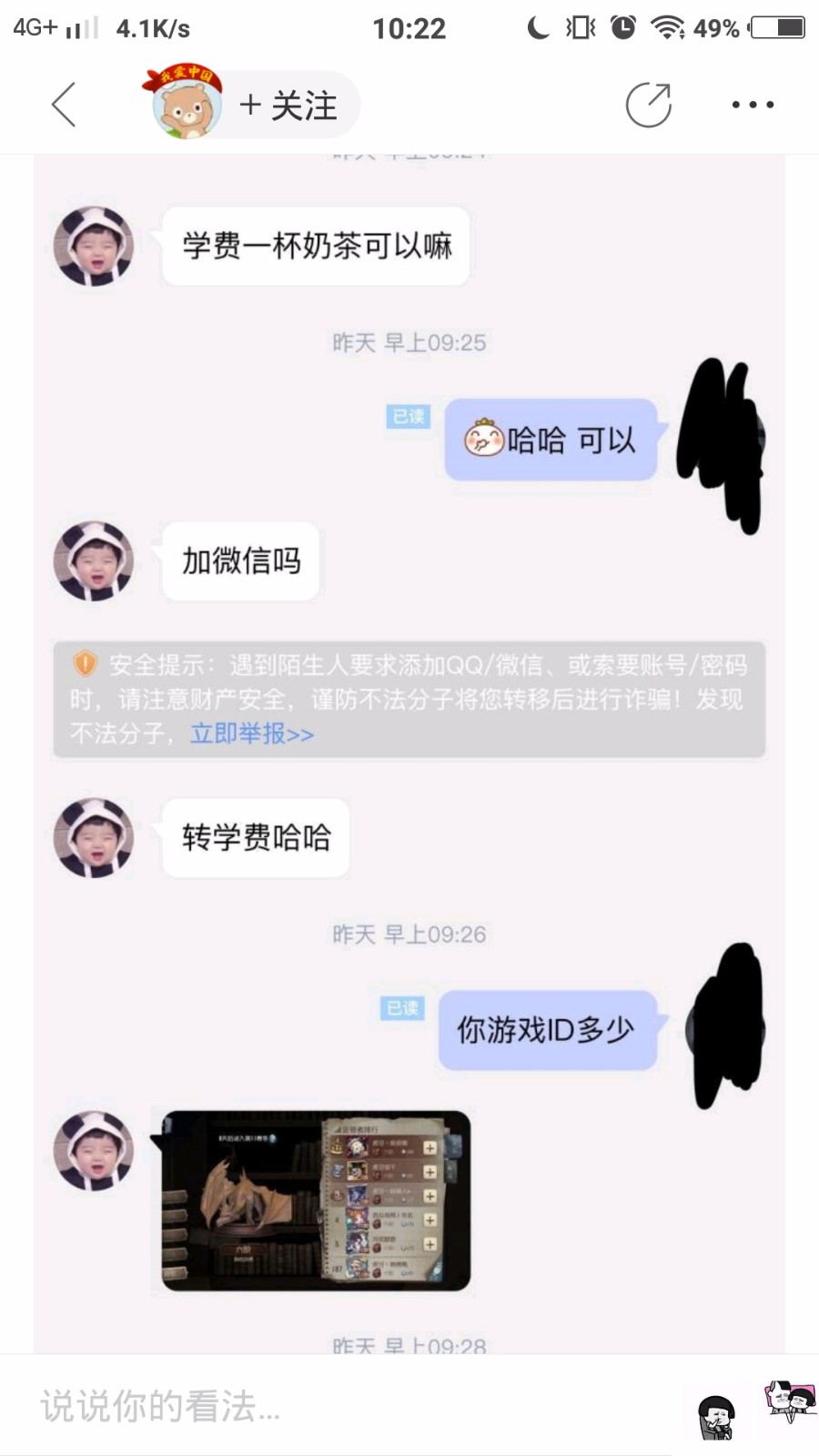Image resolution: width=819 pixels, height=1456 pixels.
Task: Pick the two-character meme sticker
Action: point(790,1400)
